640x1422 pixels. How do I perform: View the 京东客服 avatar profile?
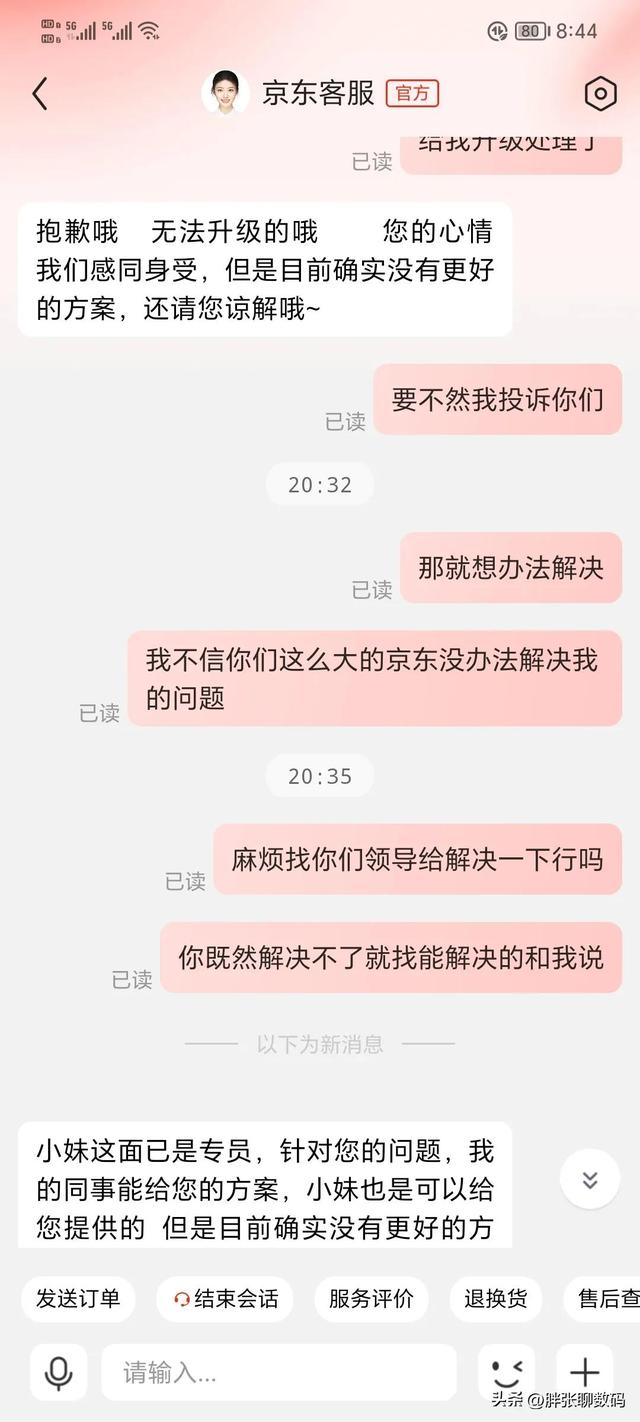point(225,94)
